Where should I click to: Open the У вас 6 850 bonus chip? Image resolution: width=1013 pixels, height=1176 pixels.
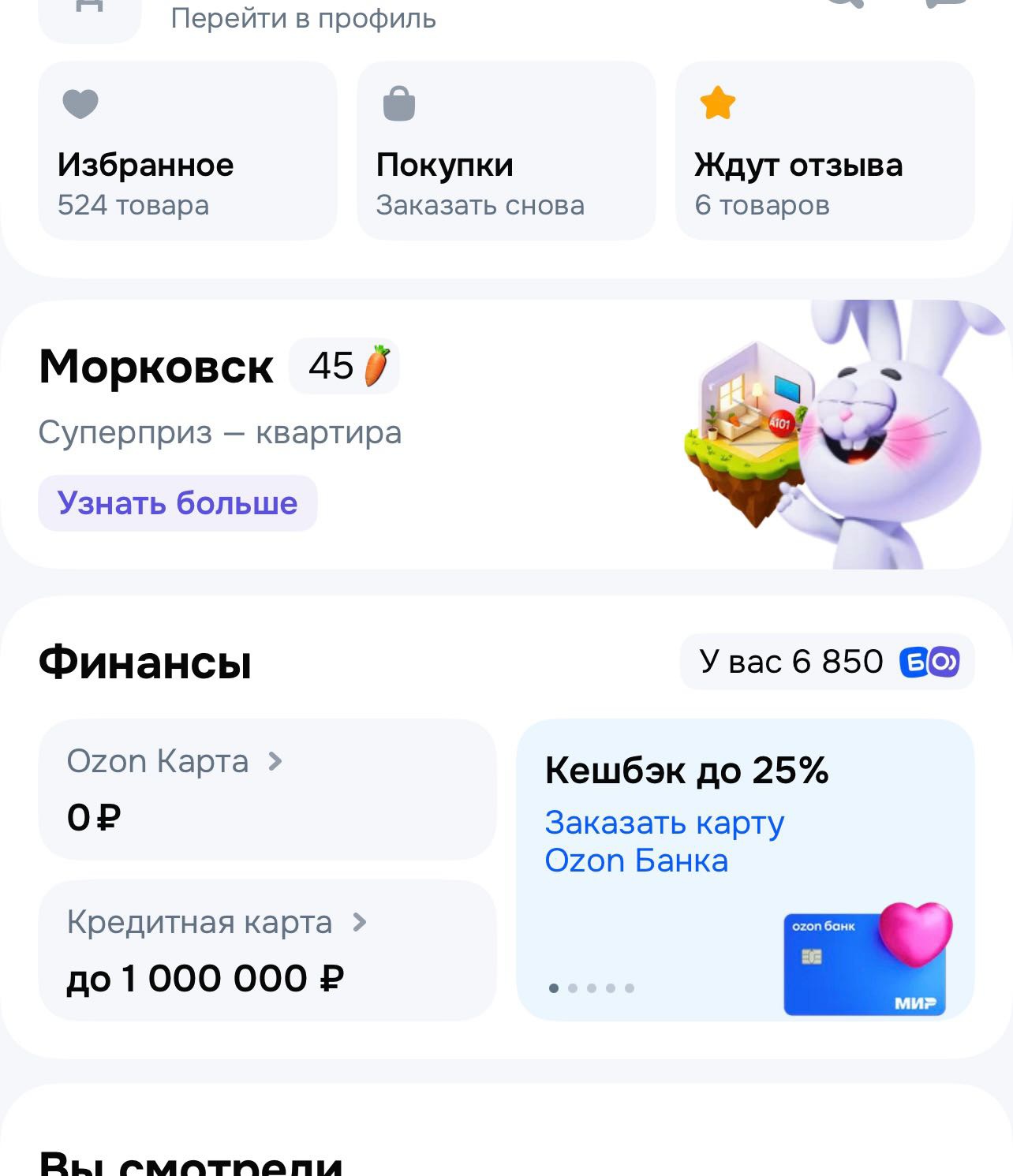pyautogui.click(x=827, y=662)
